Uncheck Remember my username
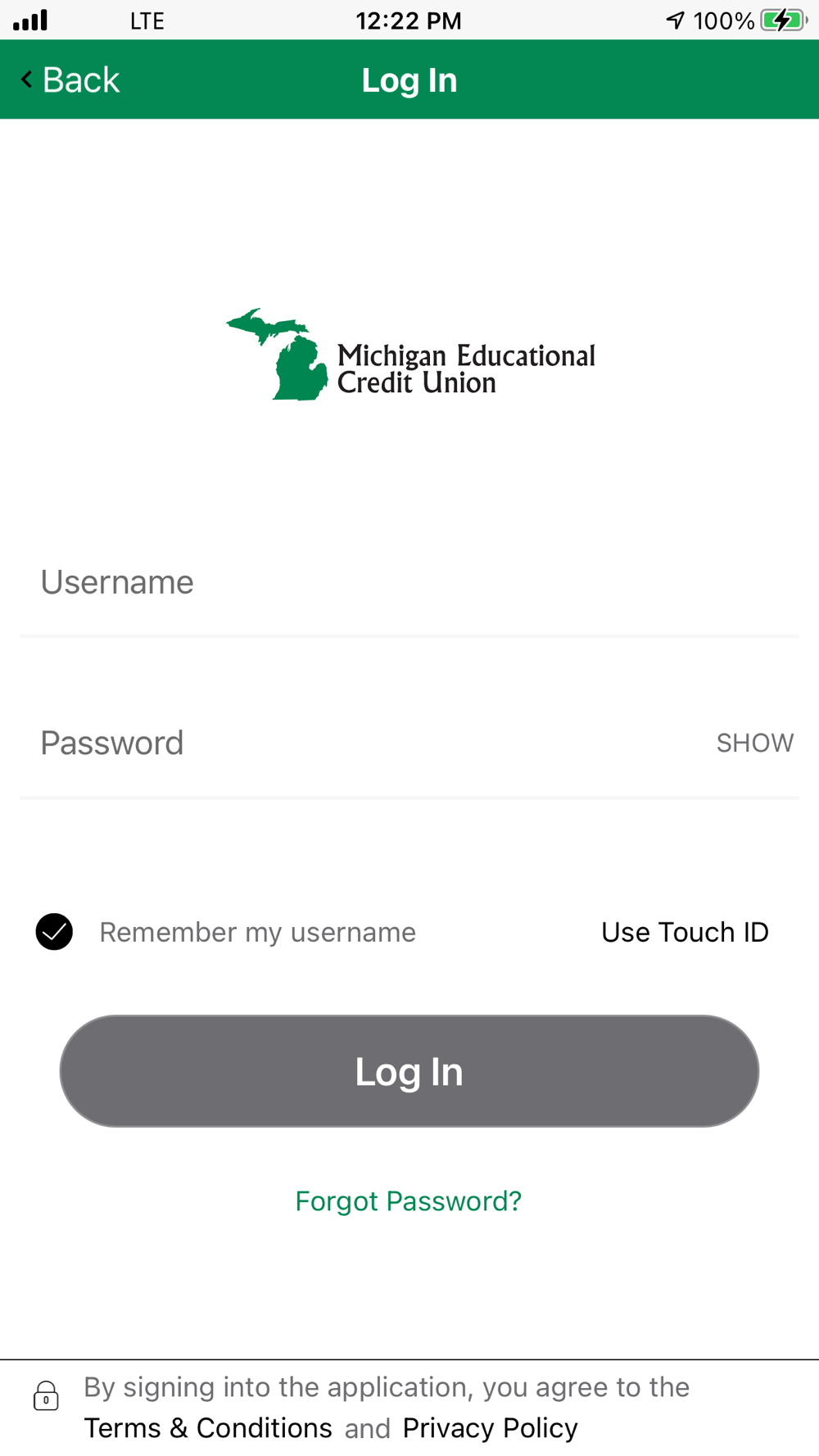The width and height of the screenshot is (819, 1456). [54, 932]
